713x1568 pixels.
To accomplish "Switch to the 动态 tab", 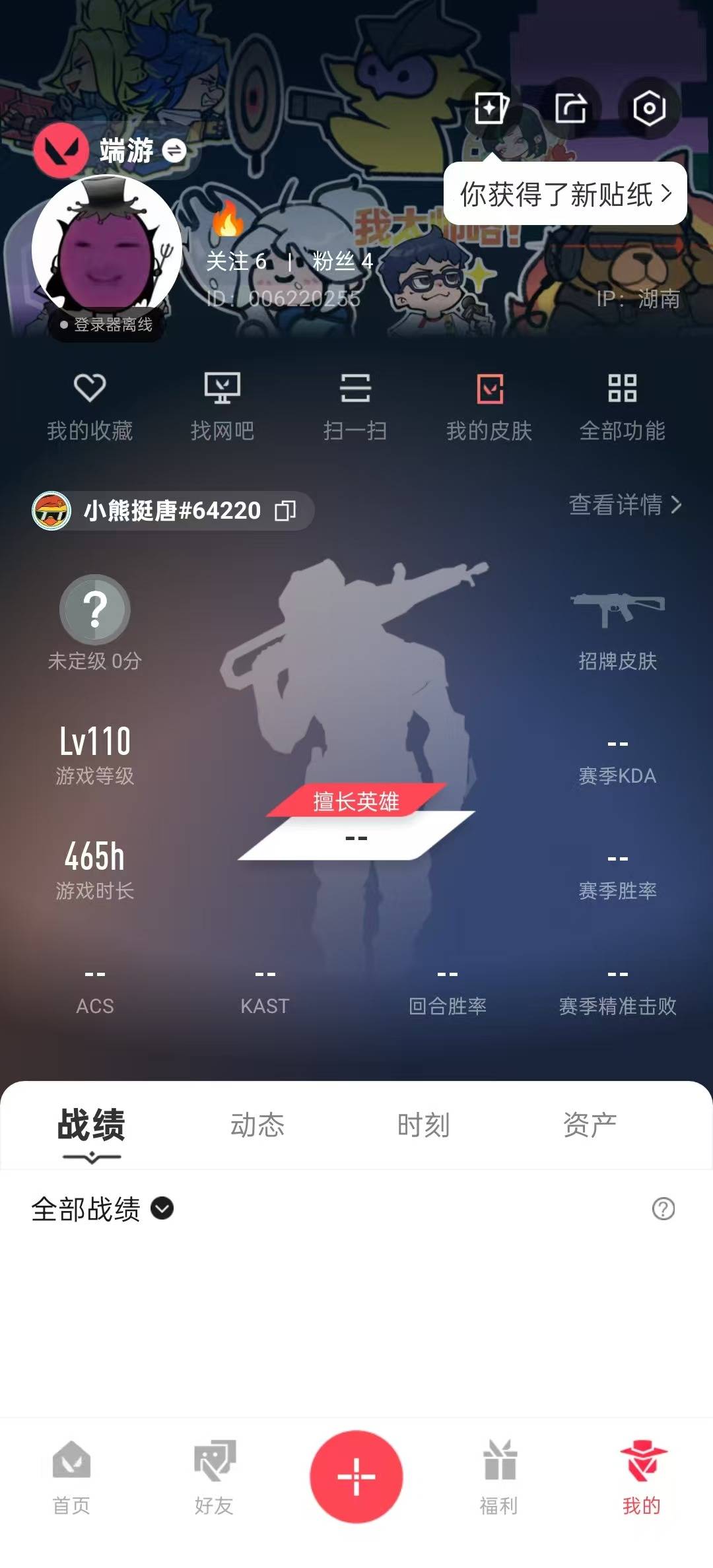I will pyautogui.click(x=257, y=1125).
